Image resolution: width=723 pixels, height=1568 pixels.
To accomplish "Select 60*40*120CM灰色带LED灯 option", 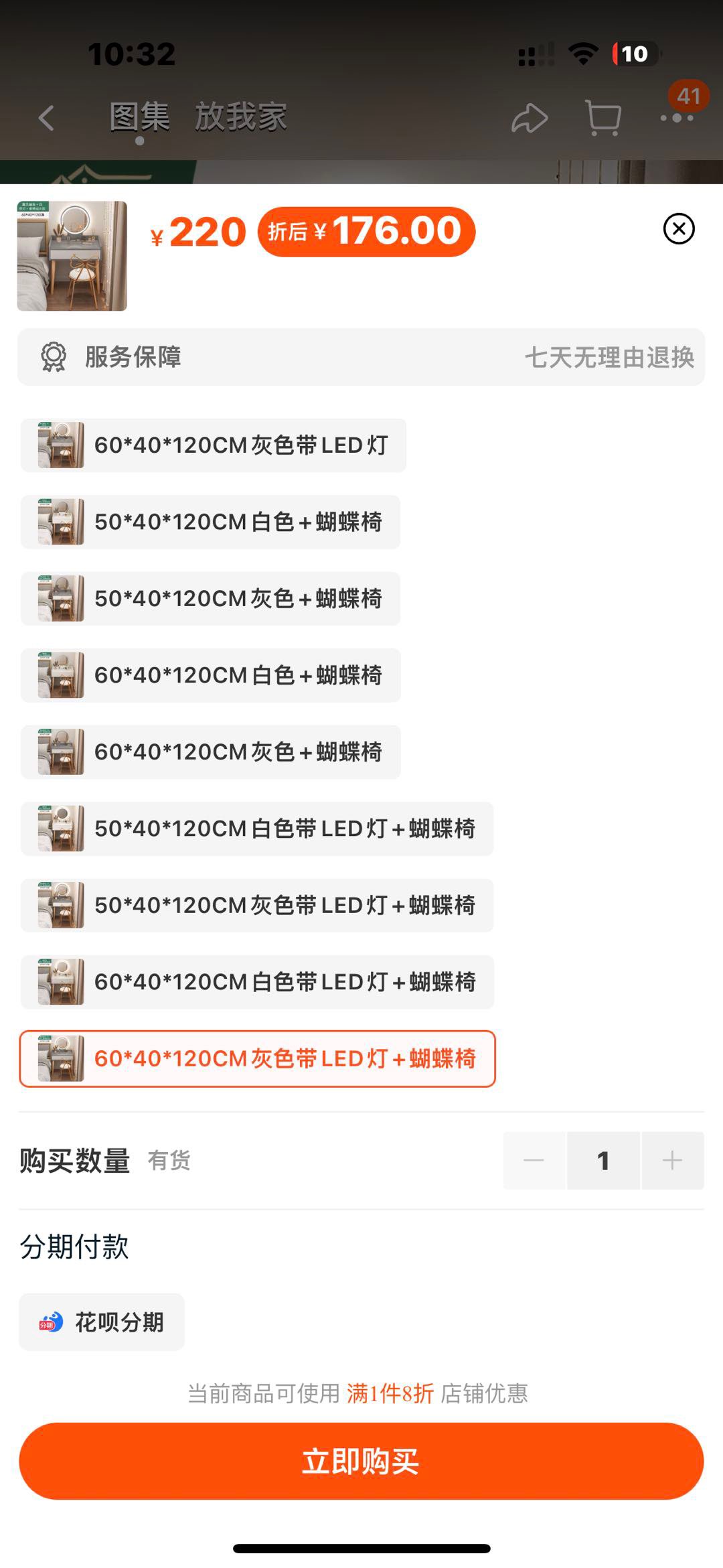I will click(x=213, y=445).
